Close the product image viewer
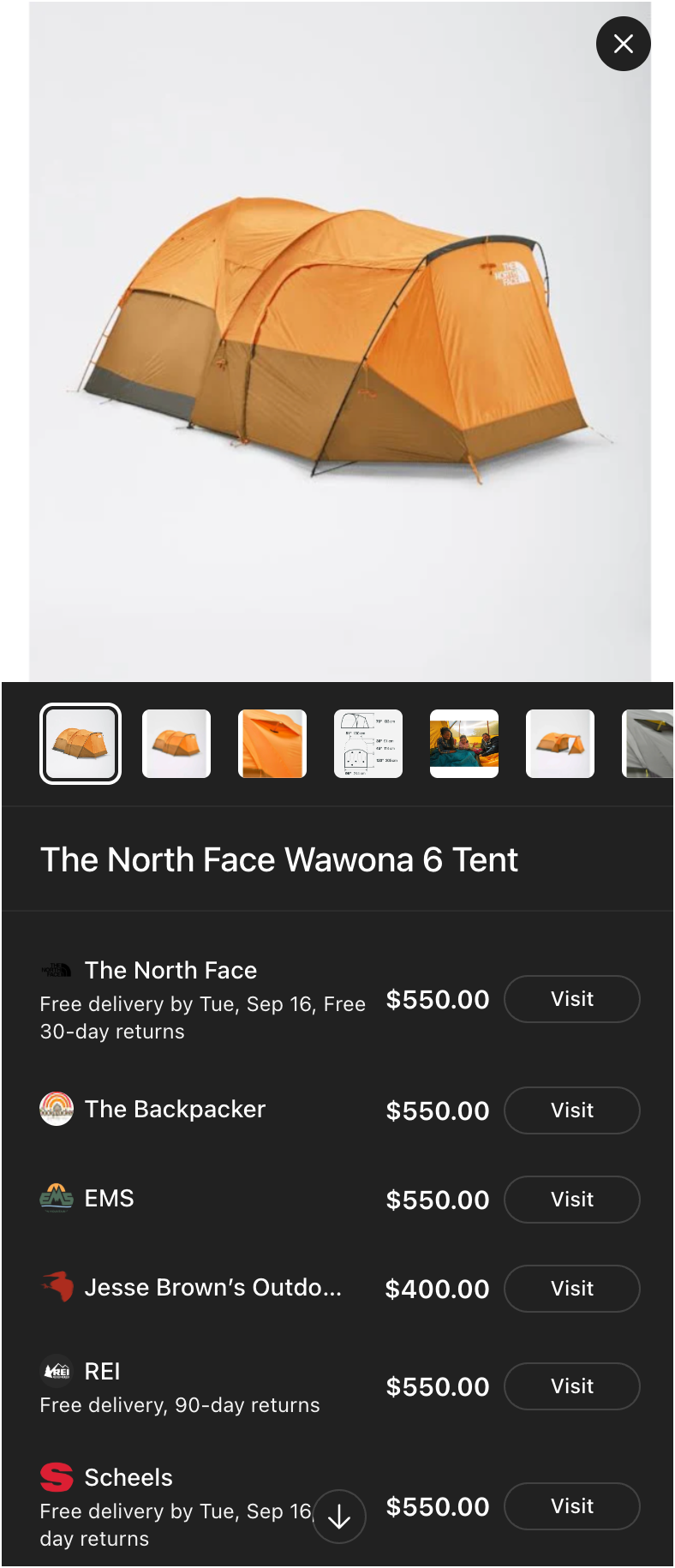 coord(623,44)
